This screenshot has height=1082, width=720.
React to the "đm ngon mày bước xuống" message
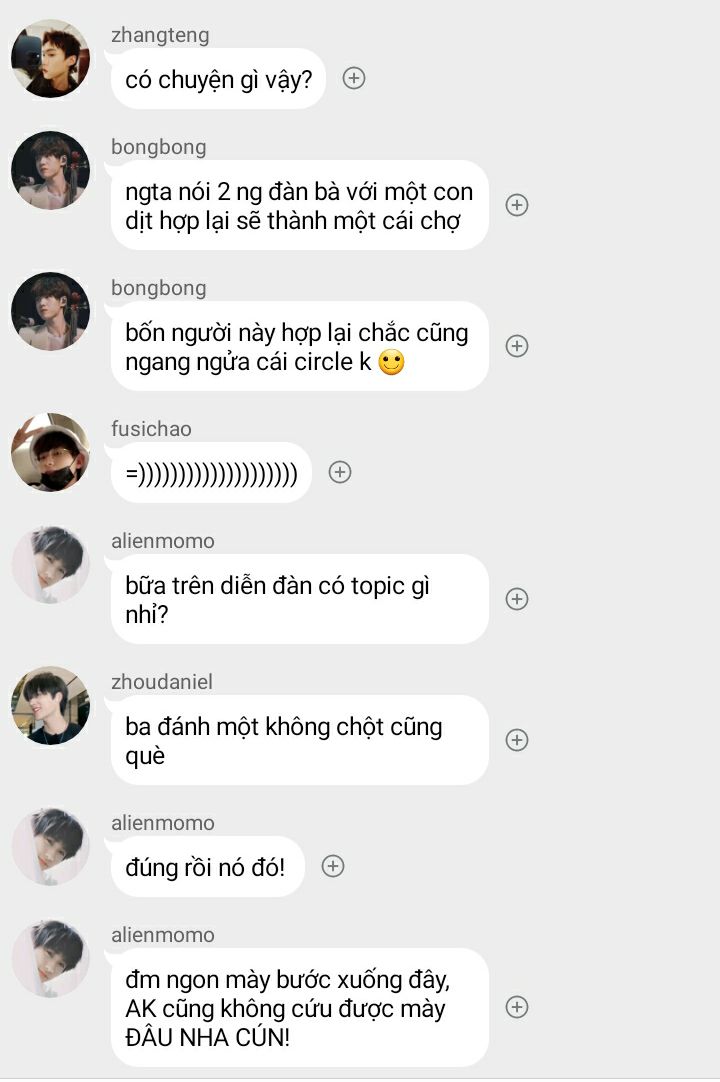click(516, 1007)
